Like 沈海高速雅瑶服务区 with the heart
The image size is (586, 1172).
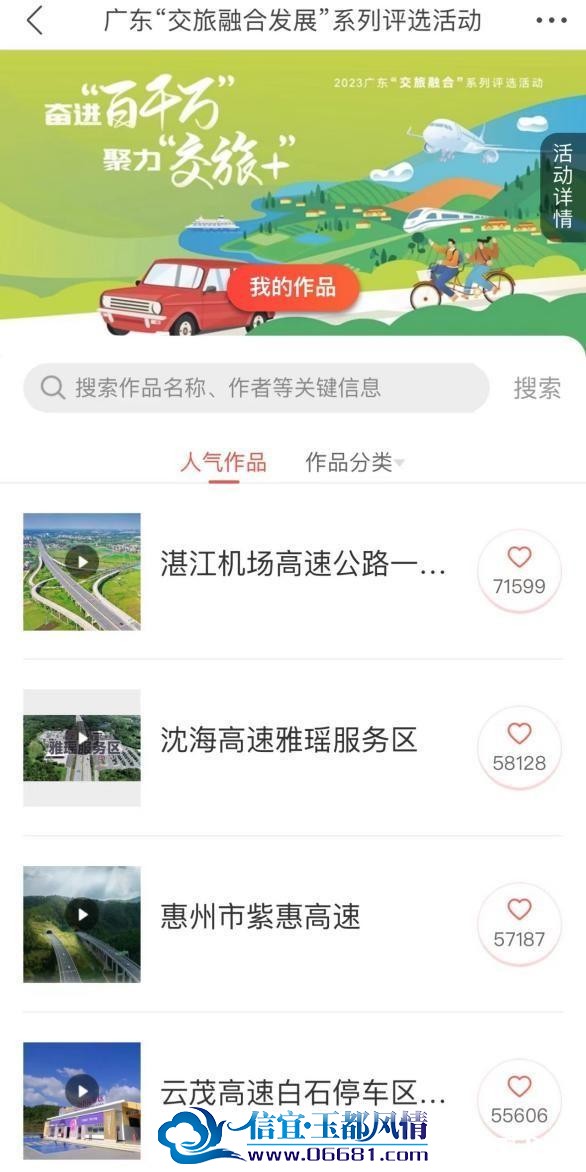coord(519,747)
